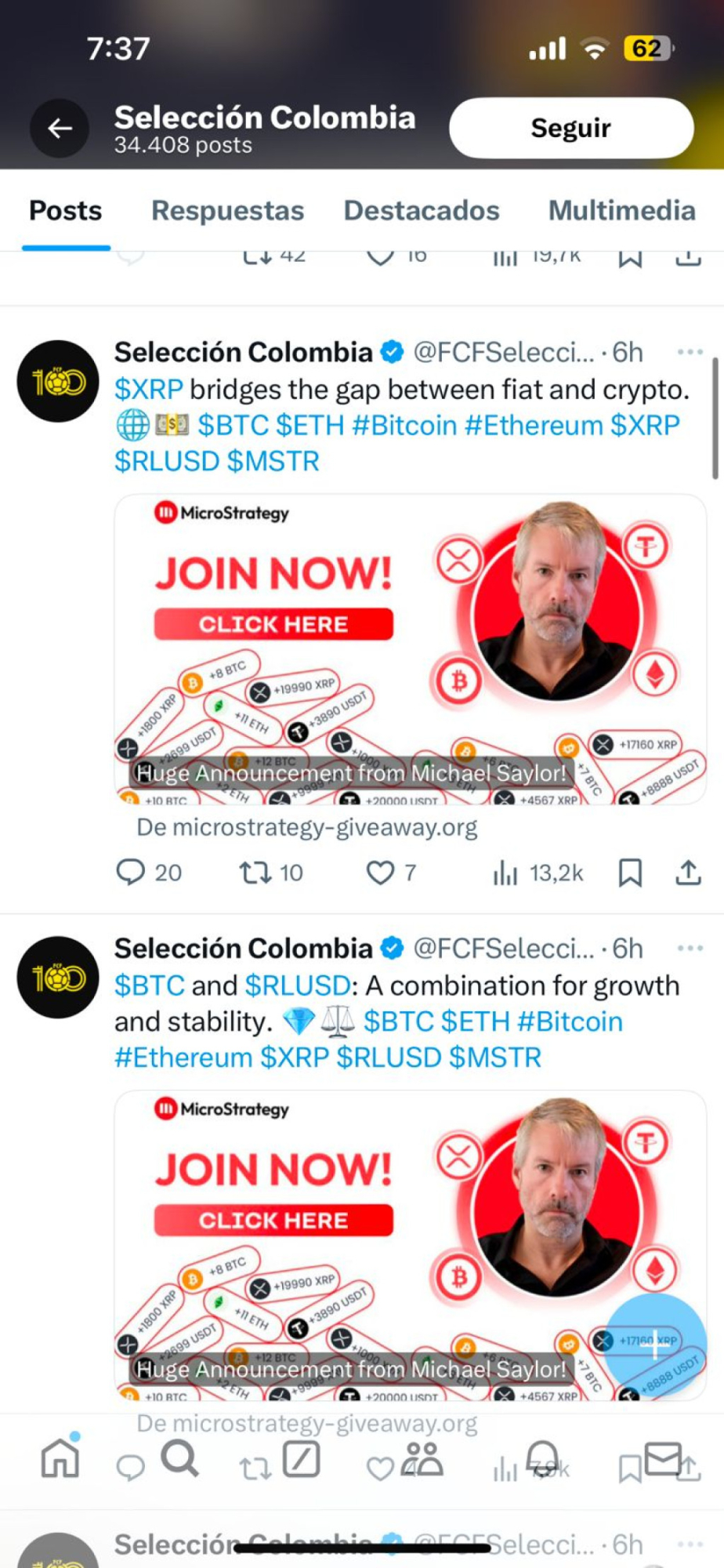Open direct messages envelope tab
Screen dimensions: 724x1568
tap(663, 1458)
